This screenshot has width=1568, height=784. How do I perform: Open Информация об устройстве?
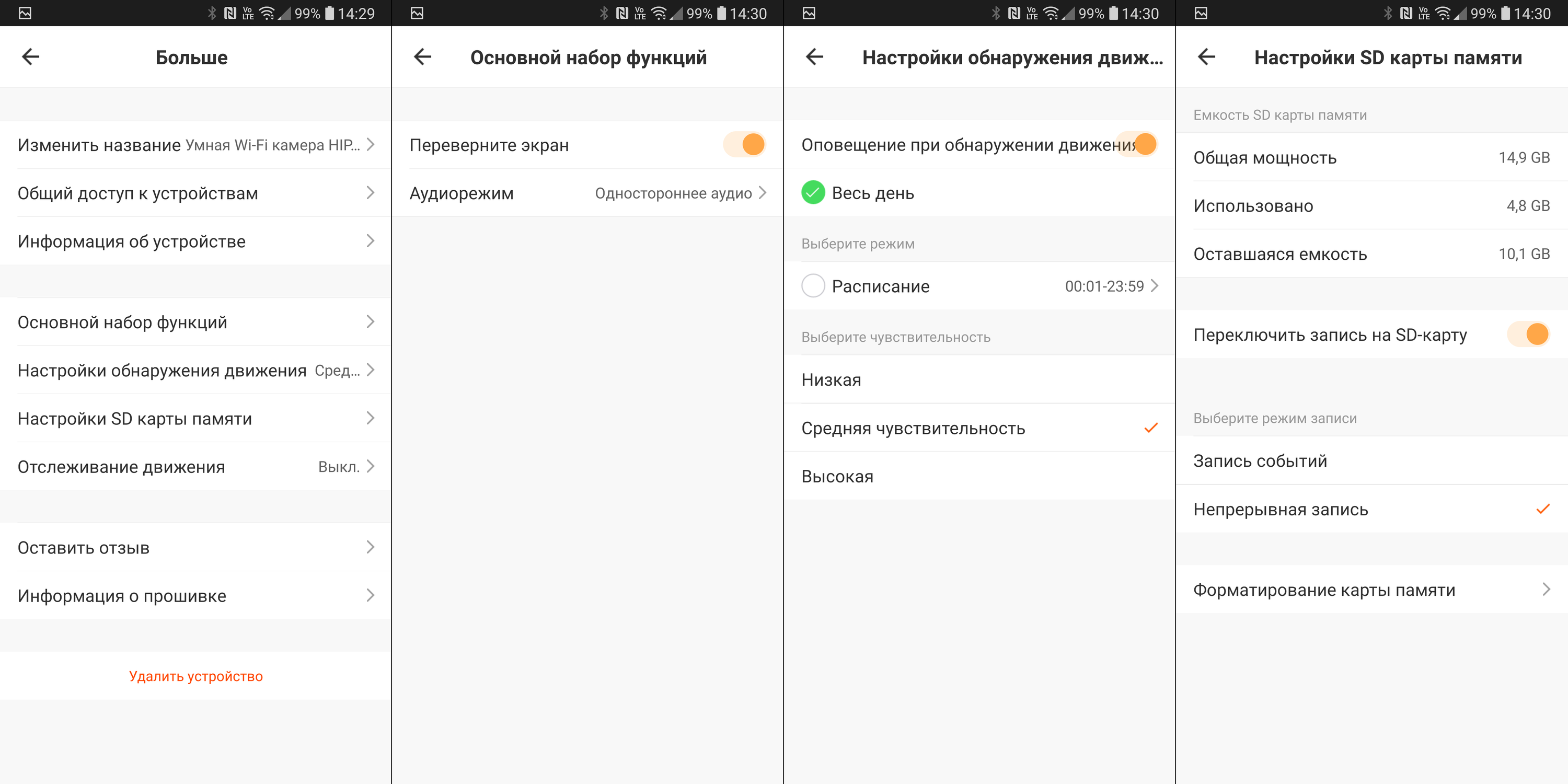(x=195, y=241)
